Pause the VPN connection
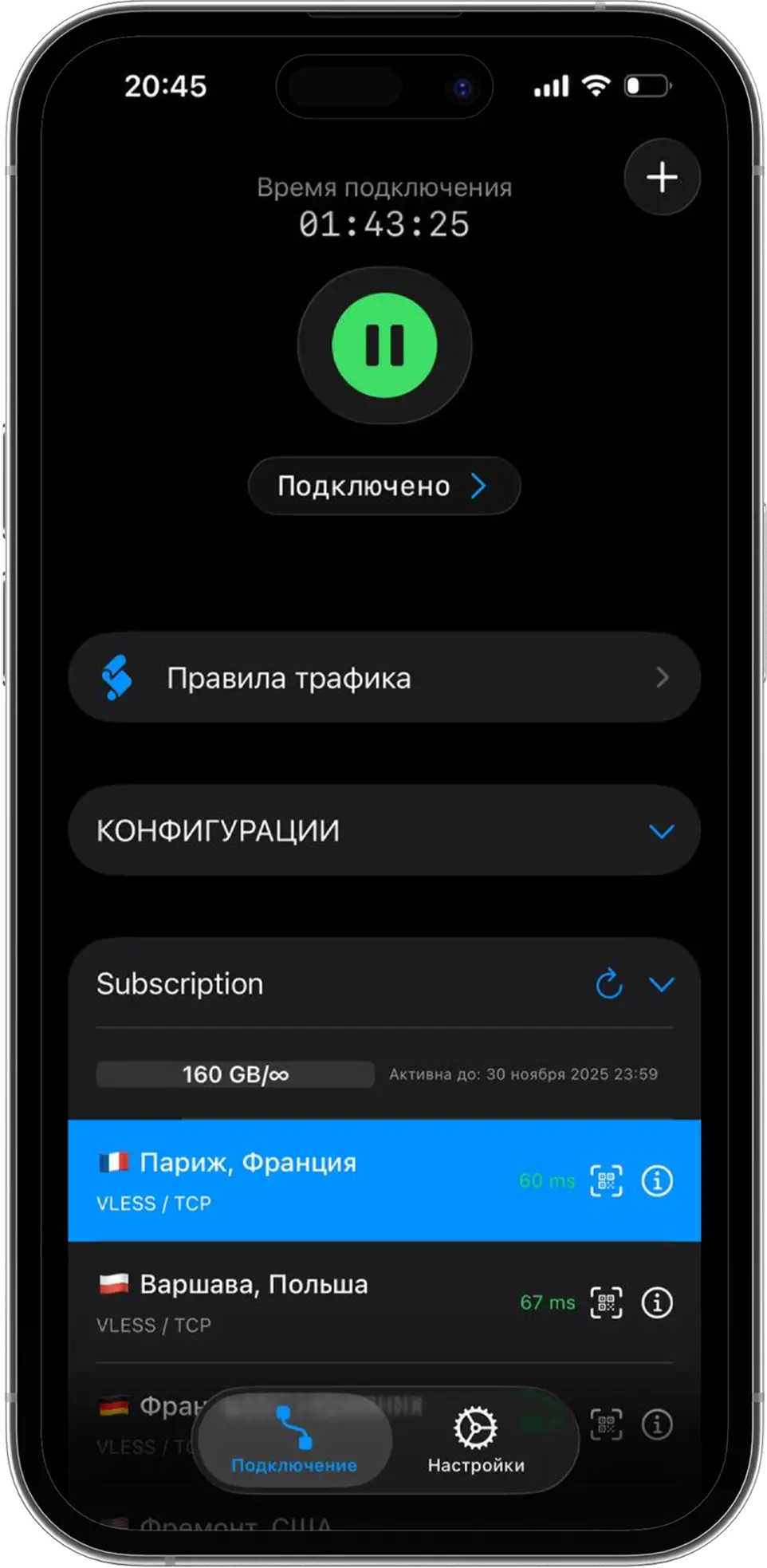Viewport: 767px width, 1568px height. (x=384, y=345)
